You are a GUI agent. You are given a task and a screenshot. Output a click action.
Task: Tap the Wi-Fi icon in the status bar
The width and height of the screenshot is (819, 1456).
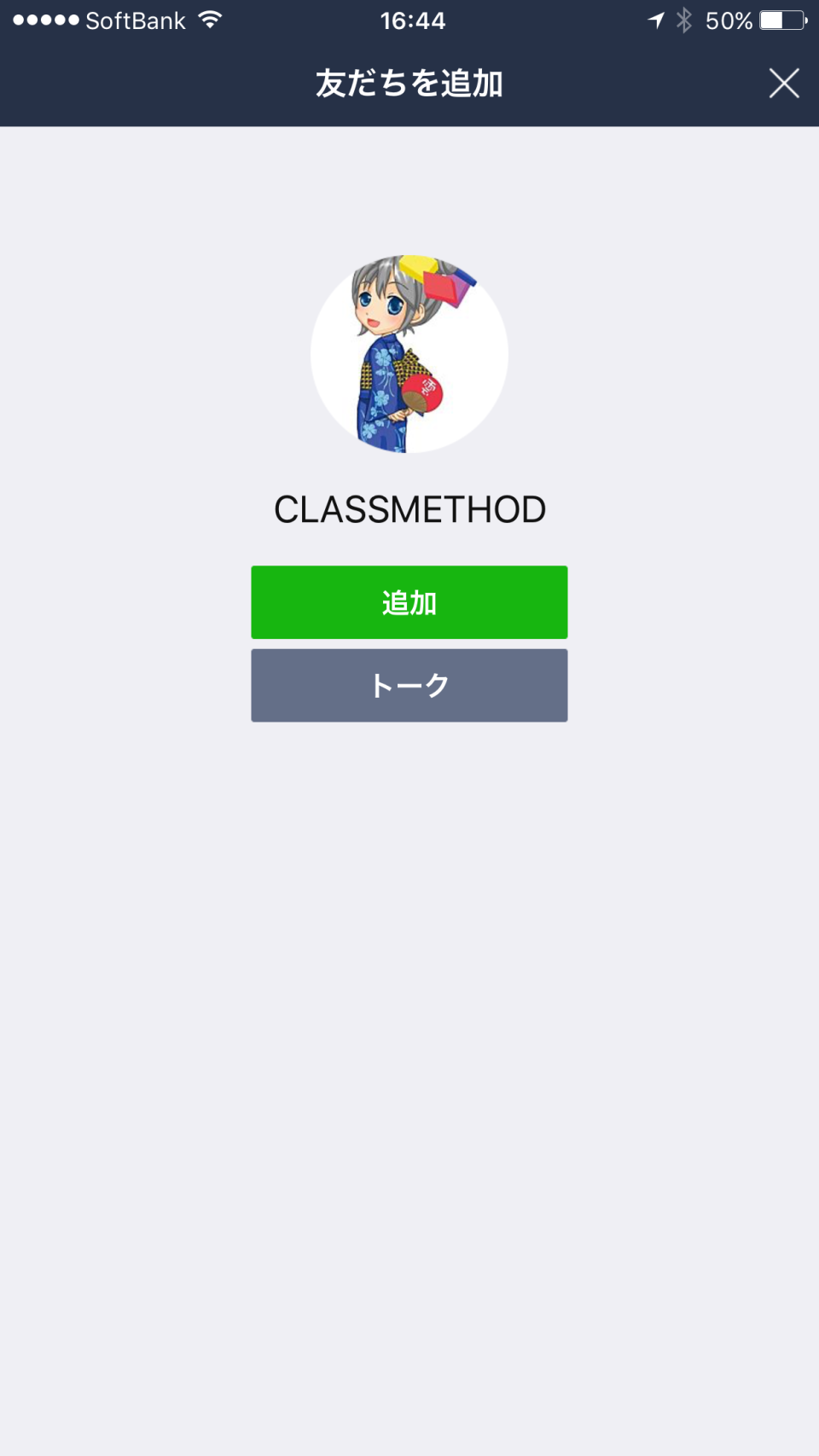click(x=207, y=20)
